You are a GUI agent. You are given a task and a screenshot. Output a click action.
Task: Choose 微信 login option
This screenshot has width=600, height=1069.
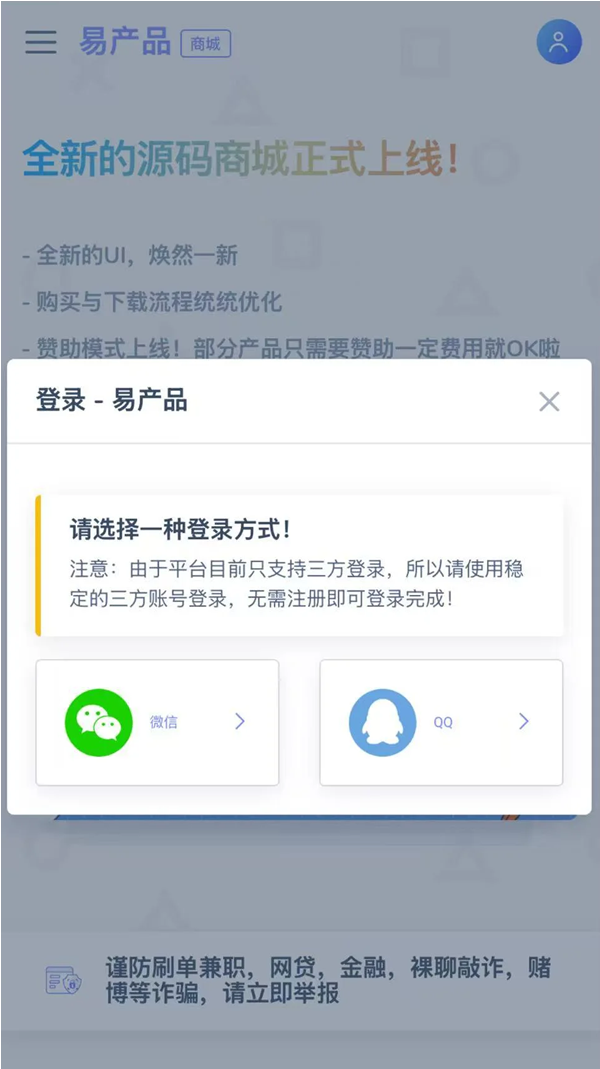coord(157,722)
